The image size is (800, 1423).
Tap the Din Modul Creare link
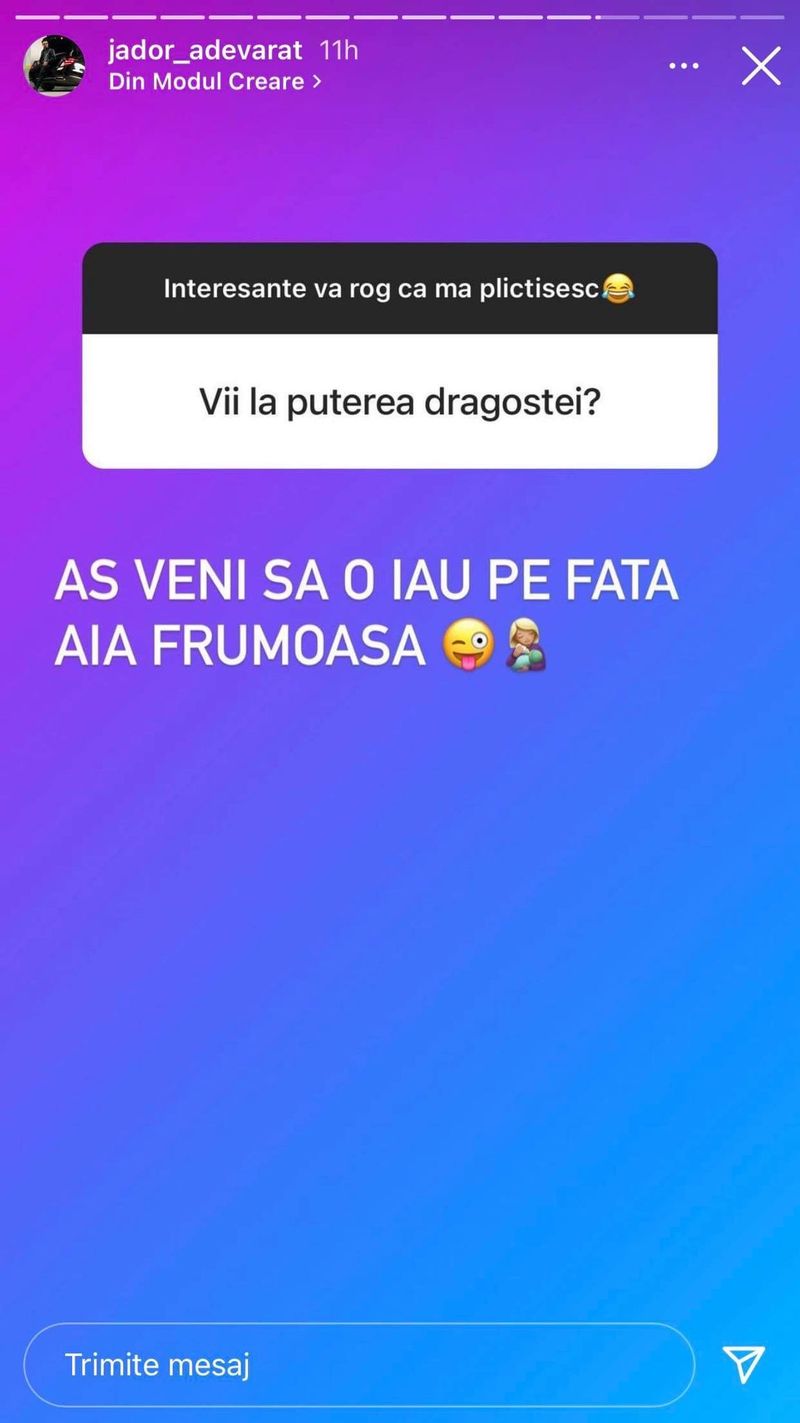(214, 82)
